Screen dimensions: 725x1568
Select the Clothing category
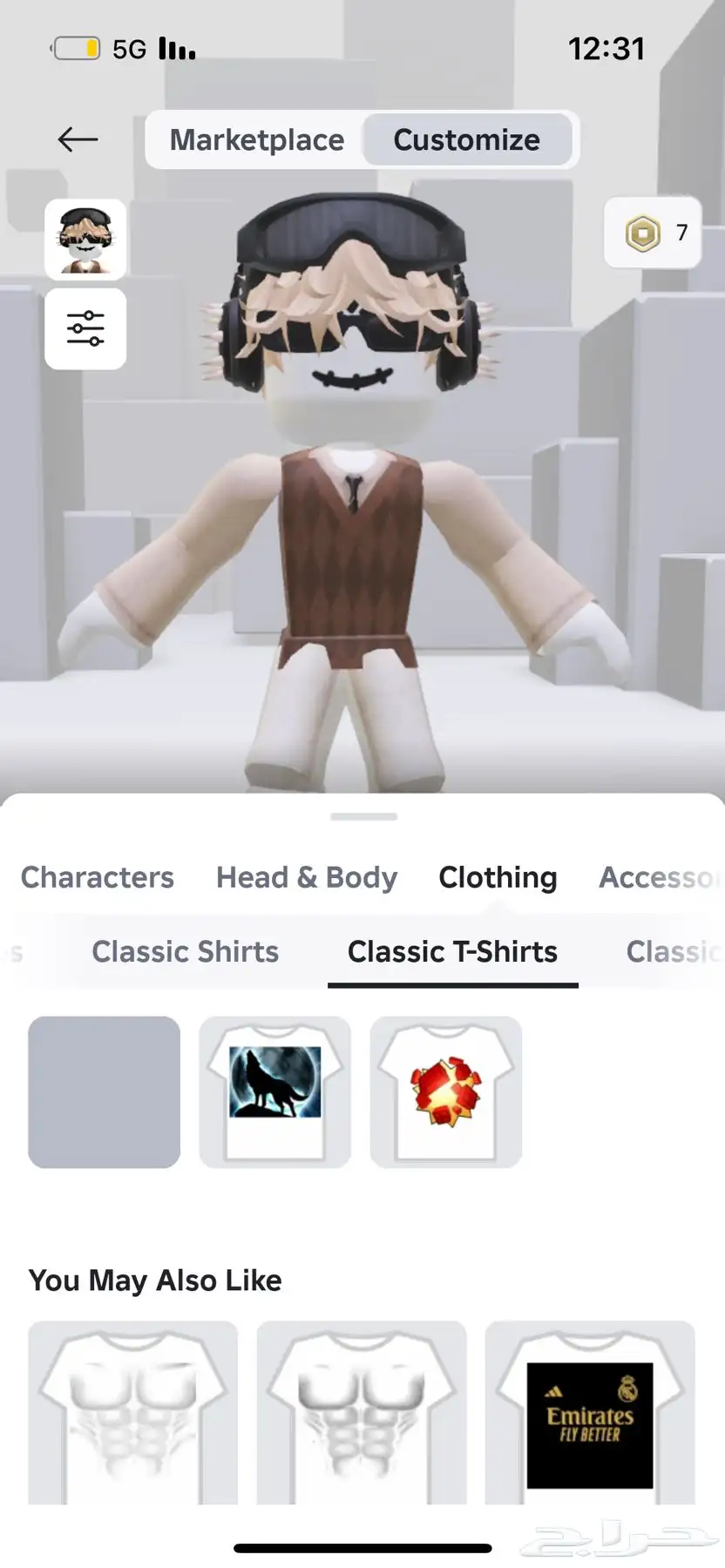[498, 877]
